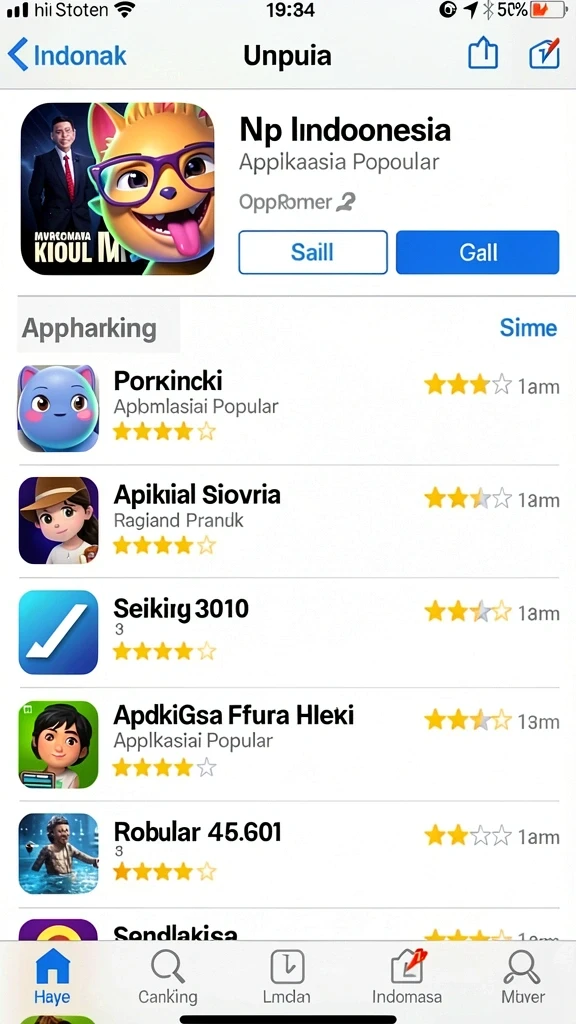Switch to the Haye tab
The width and height of the screenshot is (576, 1024).
tap(52, 976)
